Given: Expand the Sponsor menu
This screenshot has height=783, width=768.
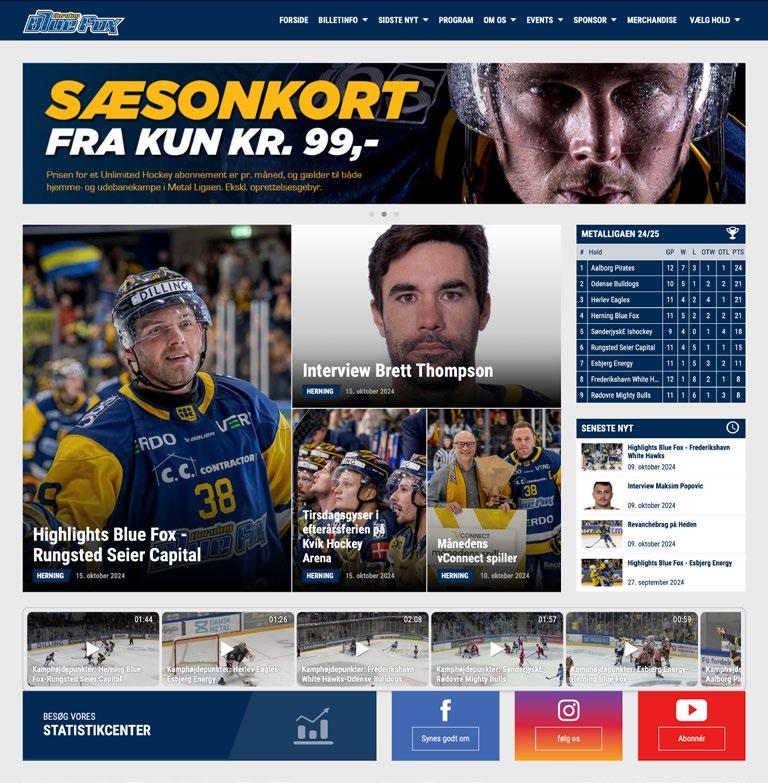Looking at the screenshot, I should pyautogui.click(x=594, y=20).
